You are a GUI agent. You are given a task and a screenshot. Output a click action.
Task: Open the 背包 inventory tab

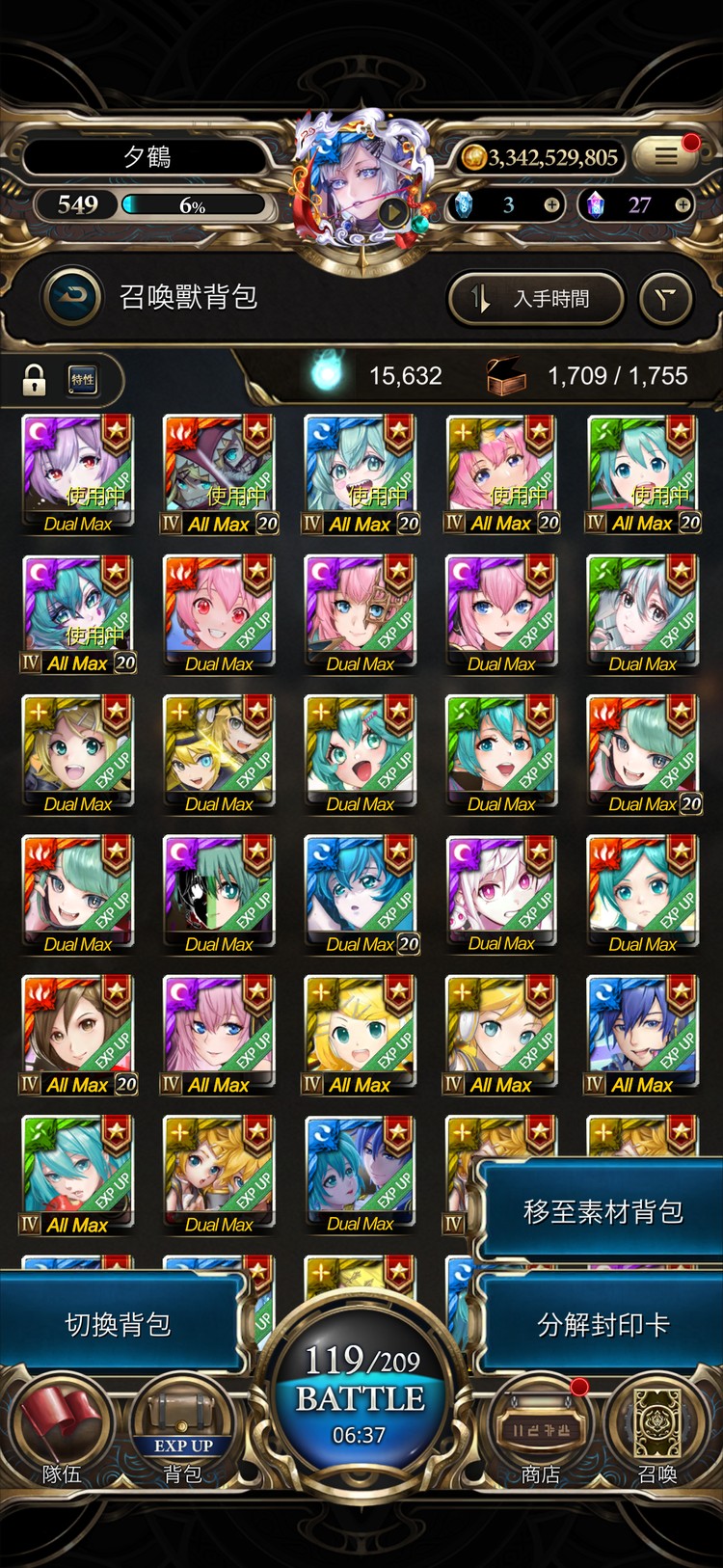coord(183,1432)
